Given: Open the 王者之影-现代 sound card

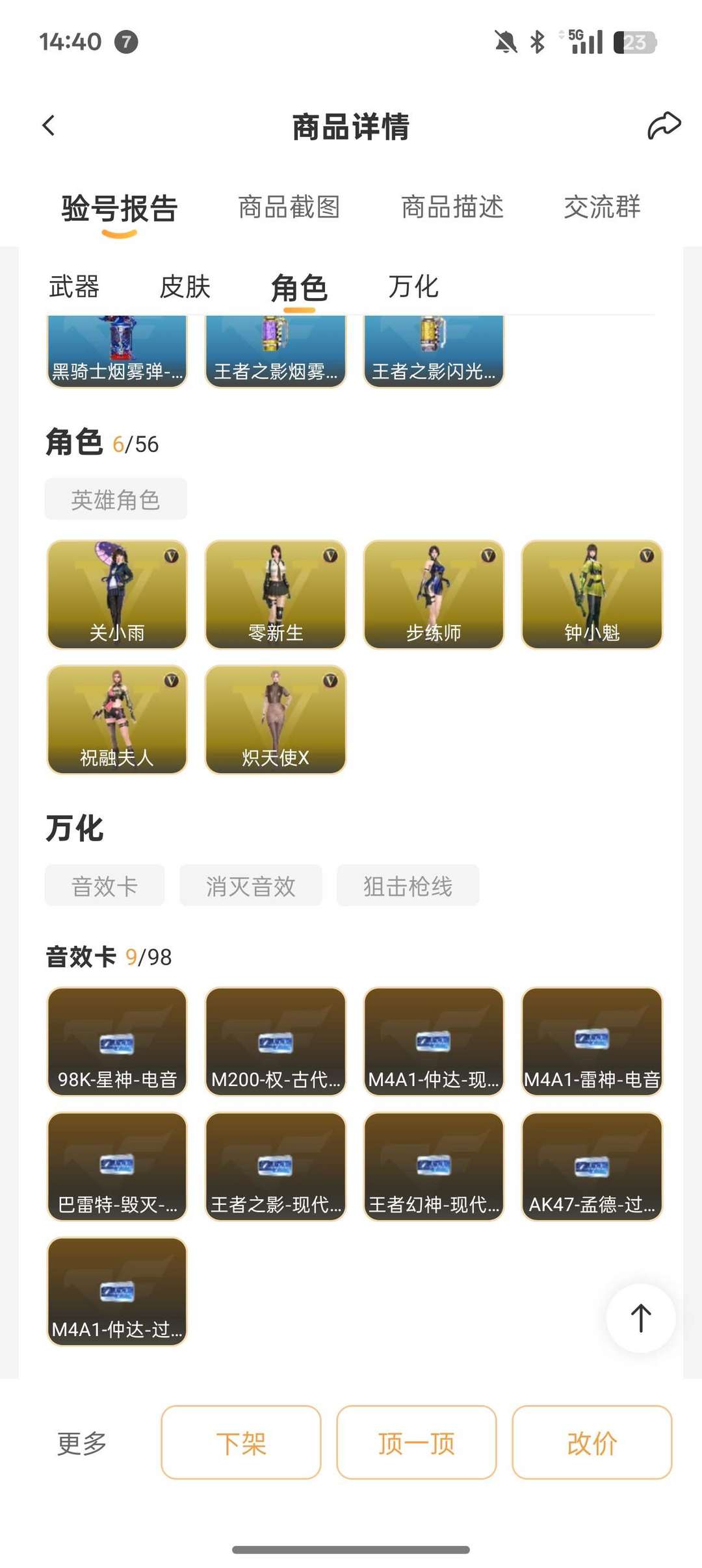Looking at the screenshot, I should [274, 1166].
